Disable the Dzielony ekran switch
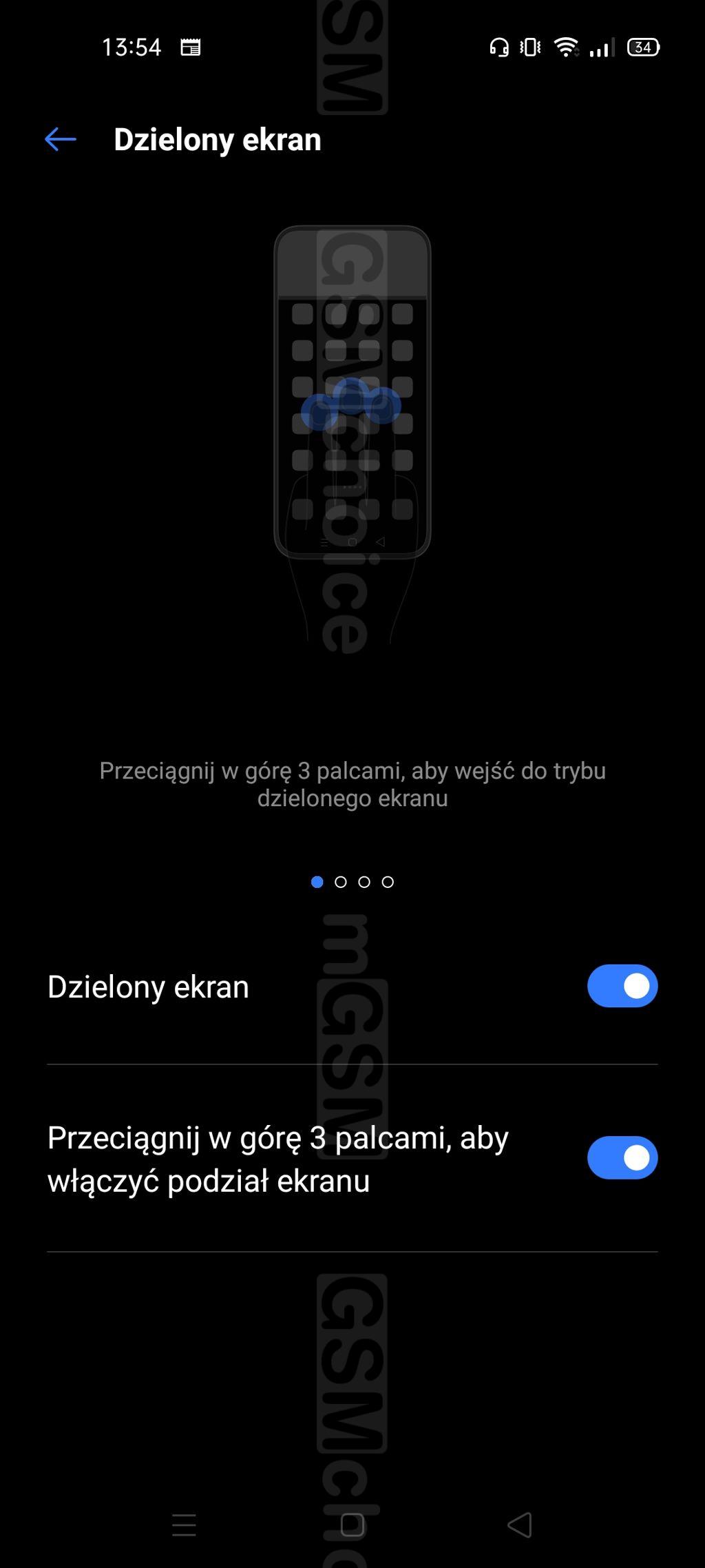 click(622, 986)
